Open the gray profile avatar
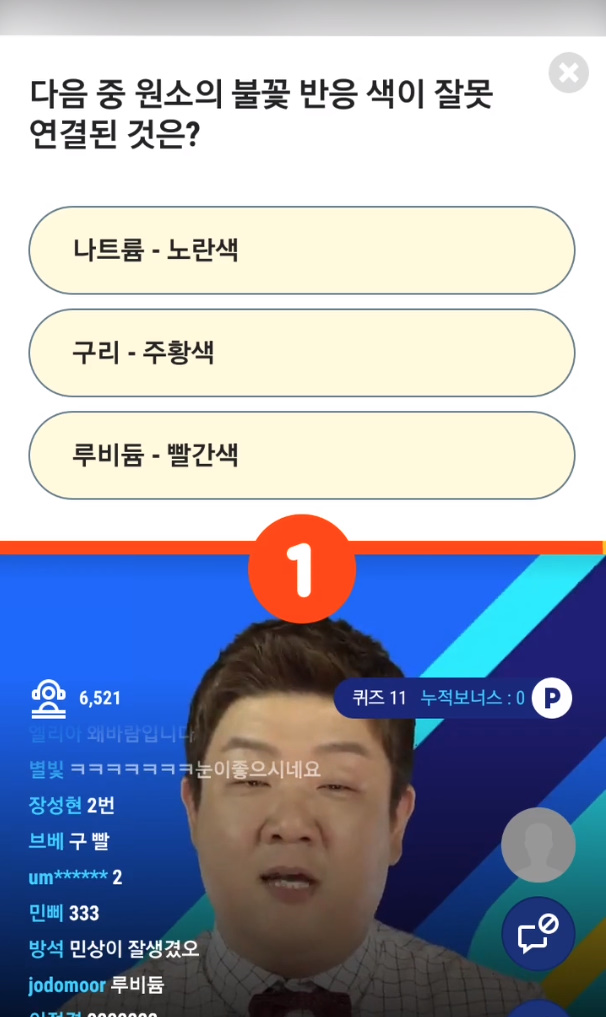 [538, 845]
